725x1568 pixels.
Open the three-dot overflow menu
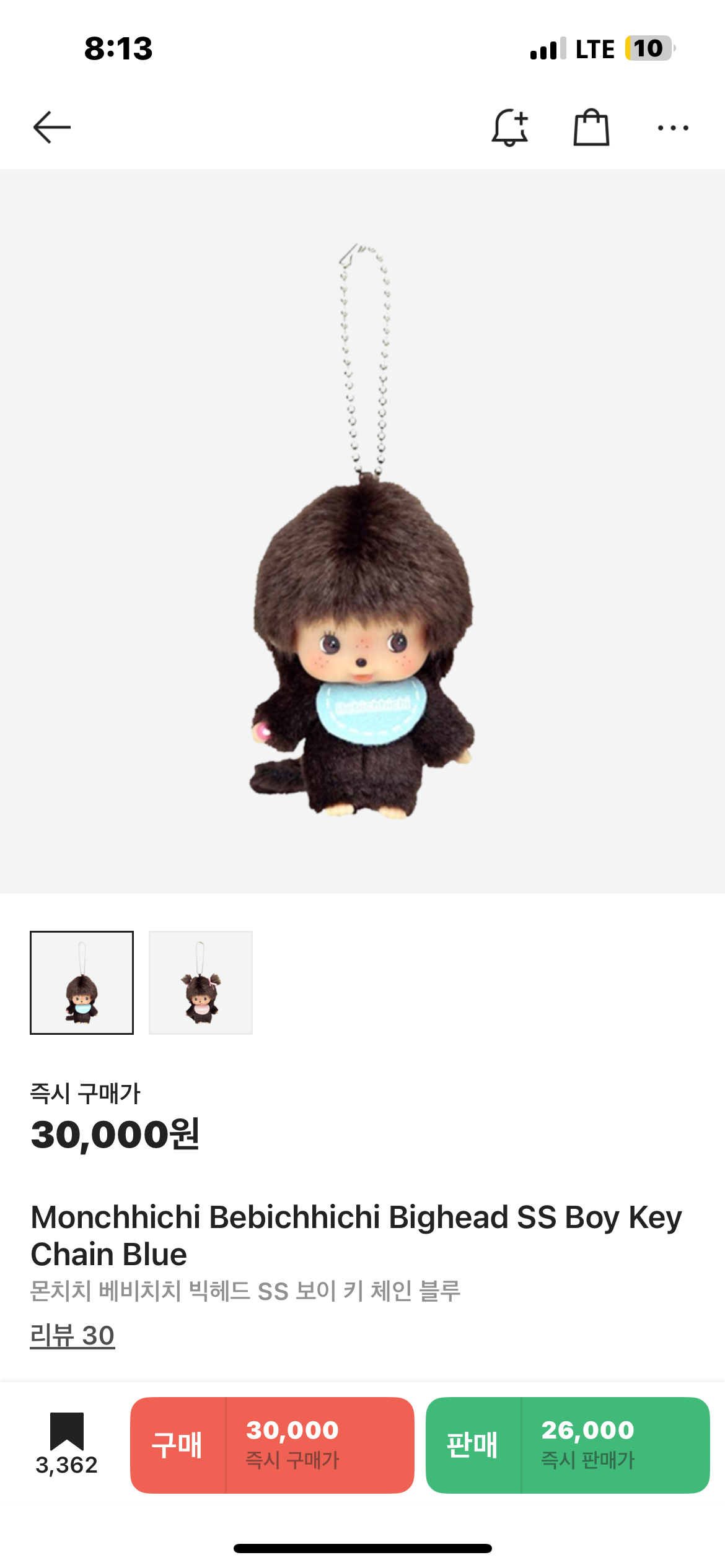673,128
